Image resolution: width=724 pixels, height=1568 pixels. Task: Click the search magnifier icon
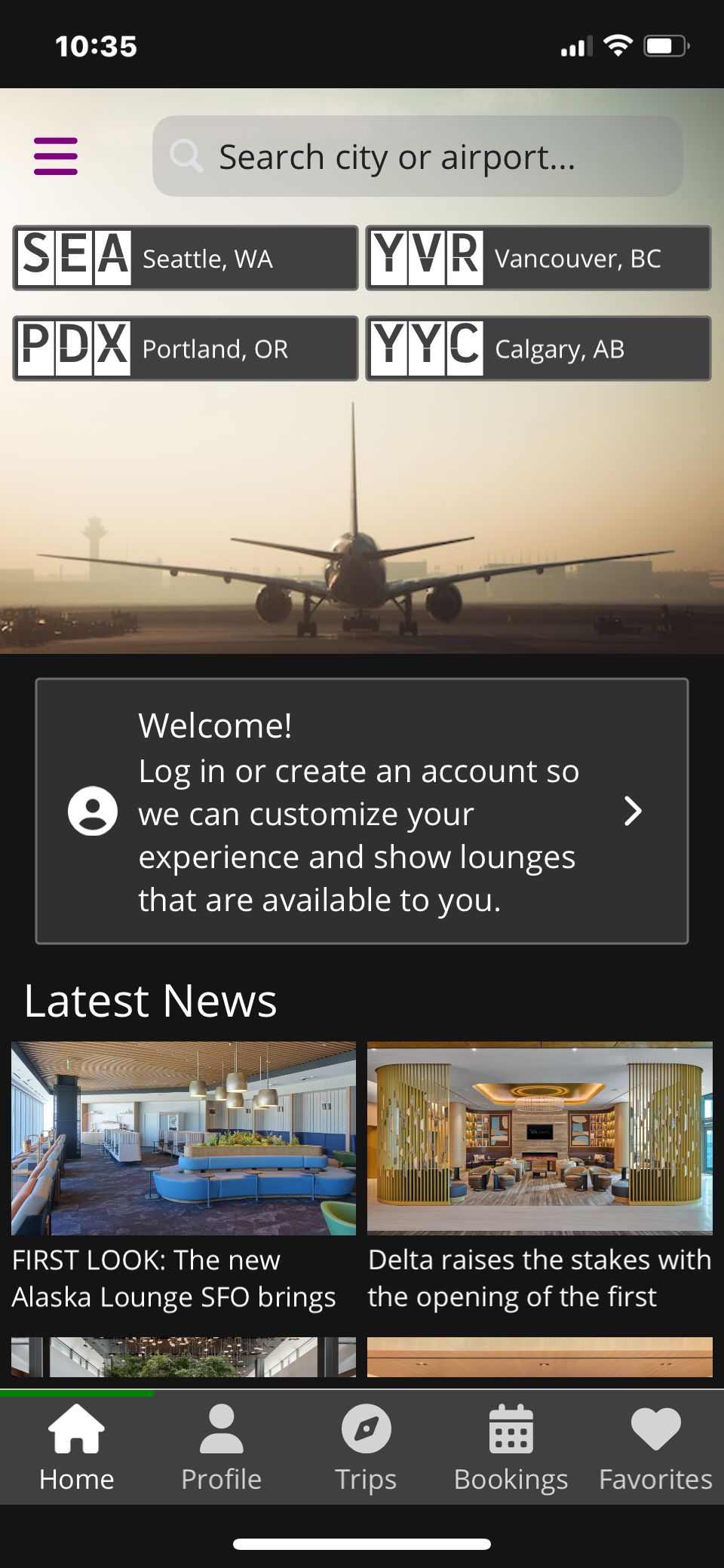tap(187, 156)
